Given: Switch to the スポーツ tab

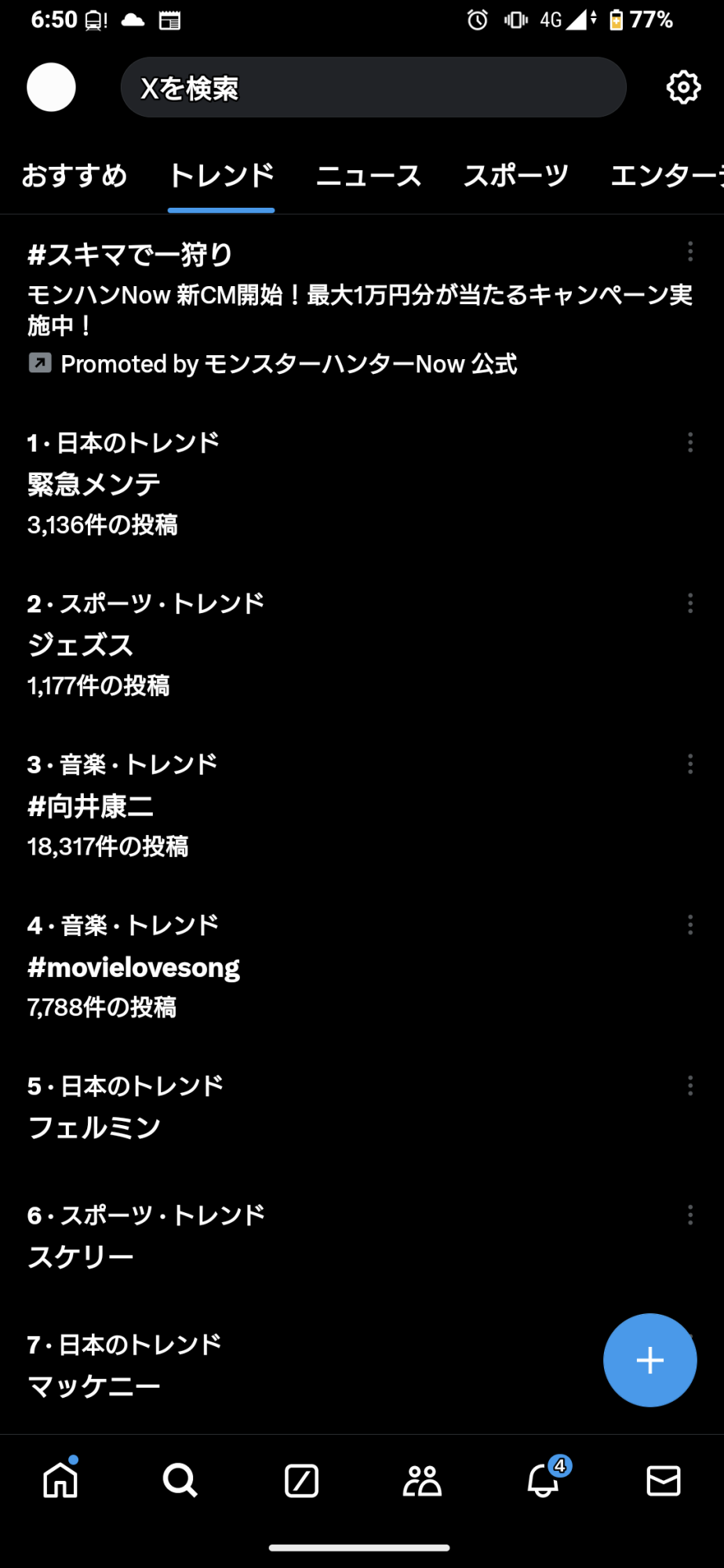Looking at the screenshot, I should pos(516,176).
